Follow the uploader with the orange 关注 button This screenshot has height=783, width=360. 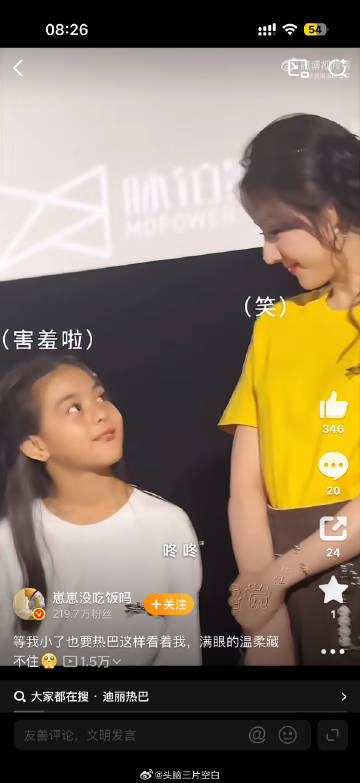click(169, 604)
